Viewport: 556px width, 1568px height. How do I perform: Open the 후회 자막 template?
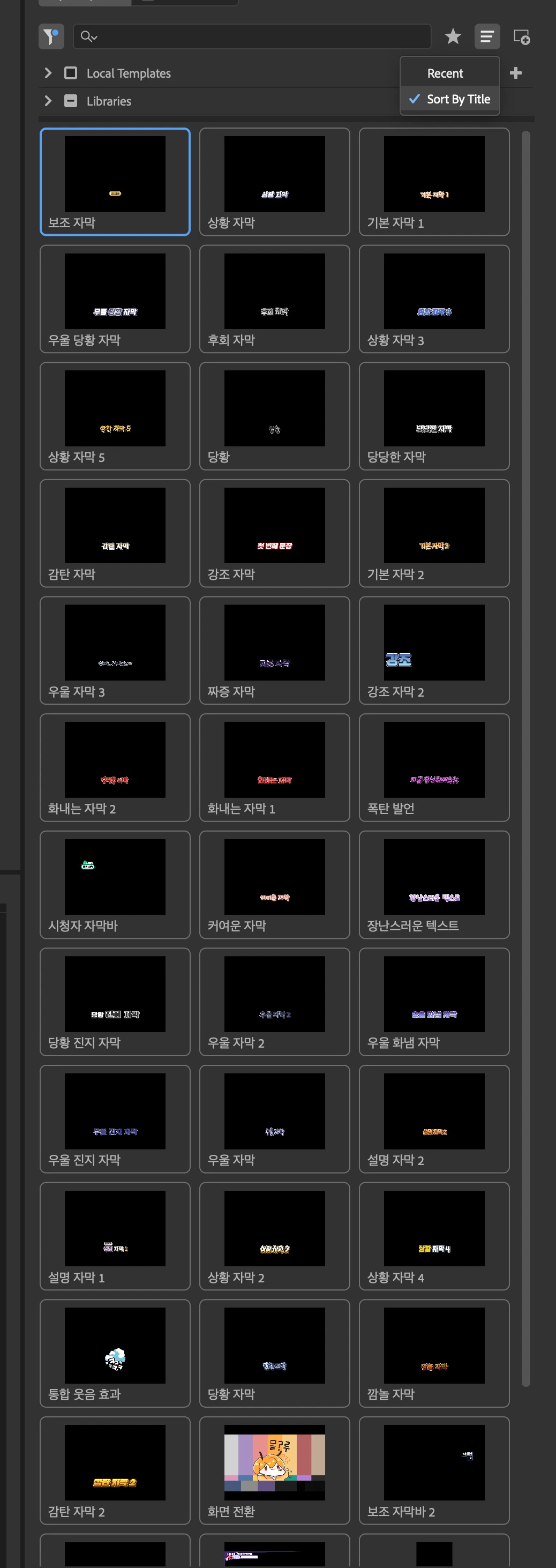(274, 298)
